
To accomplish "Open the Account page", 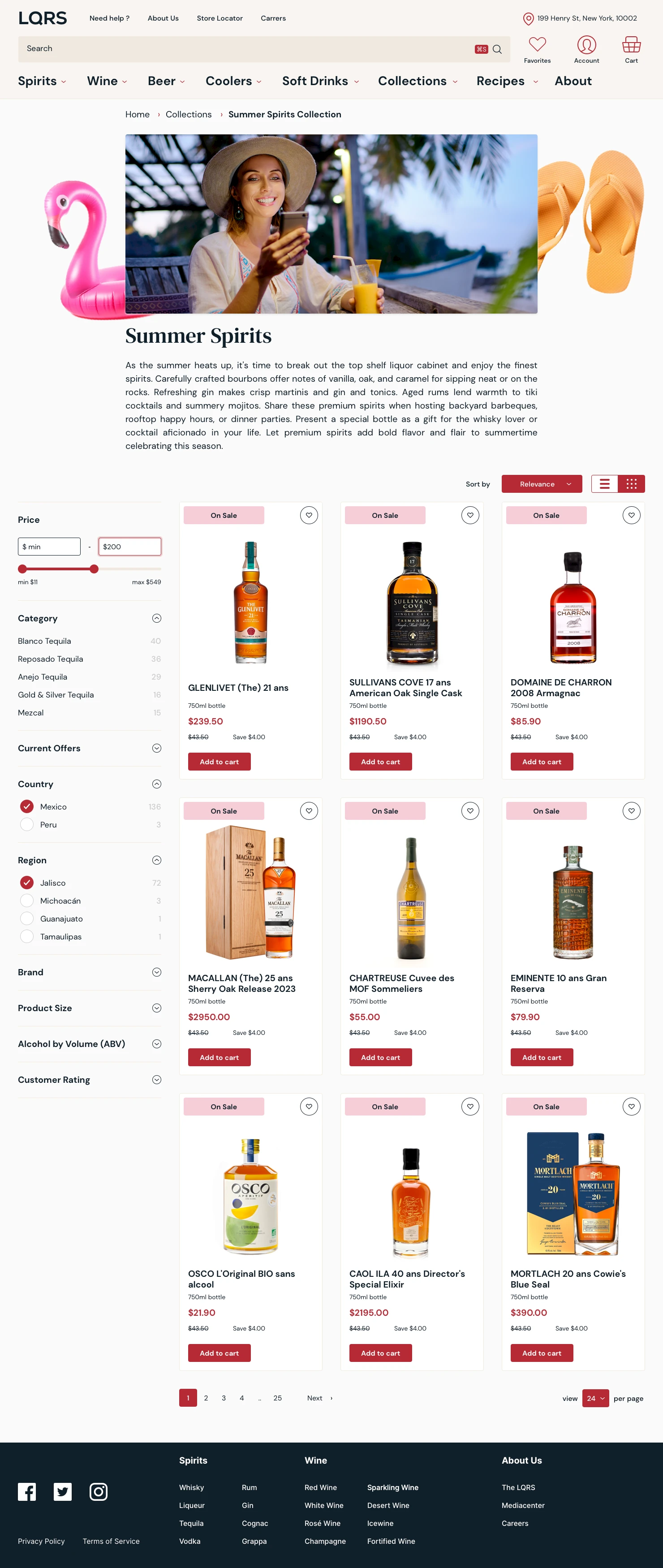I will pos(586,45).
